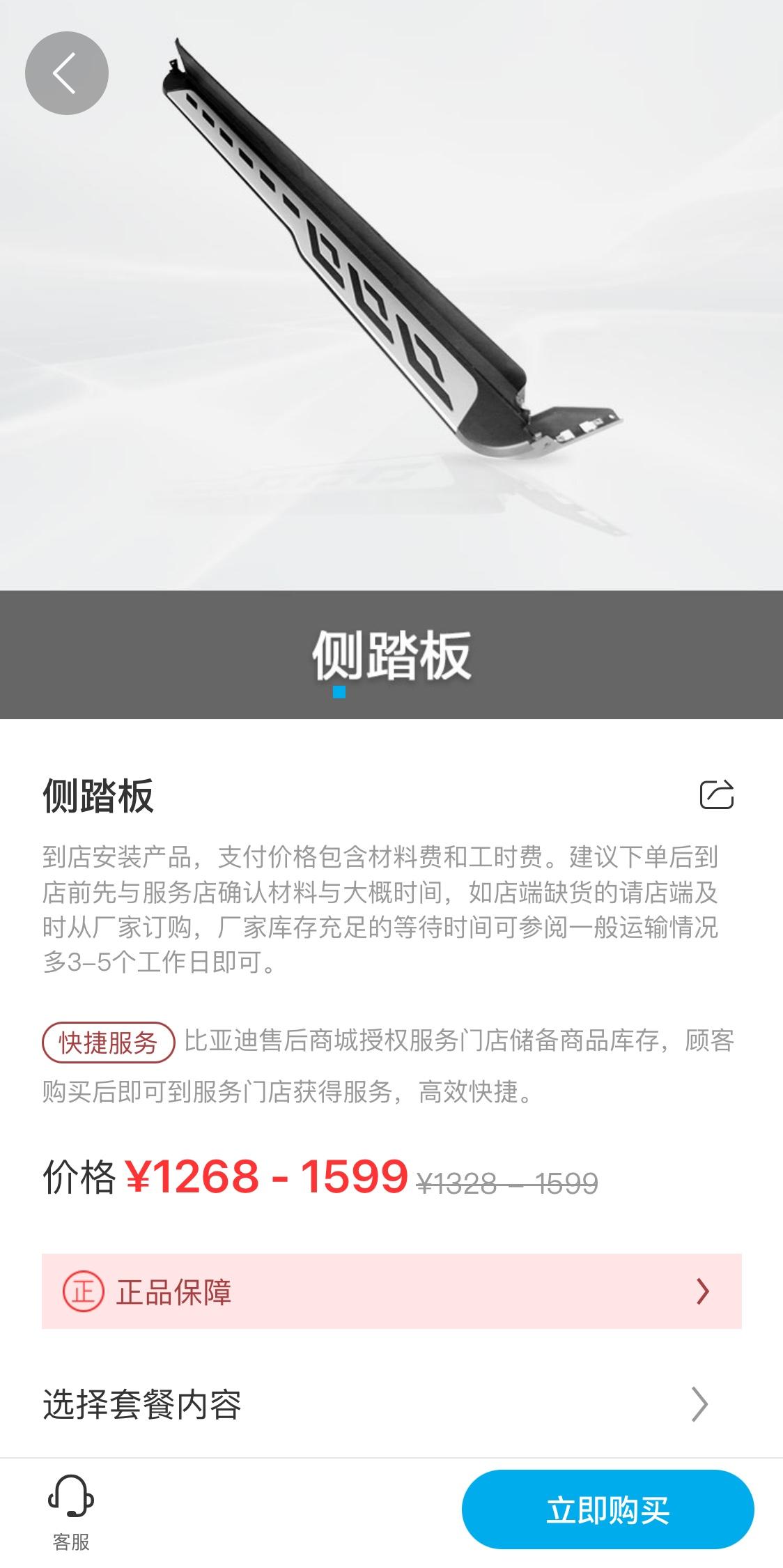
Task: Contact 客服 customer service
Action: pyautogui.click(x=71, y=1512)
